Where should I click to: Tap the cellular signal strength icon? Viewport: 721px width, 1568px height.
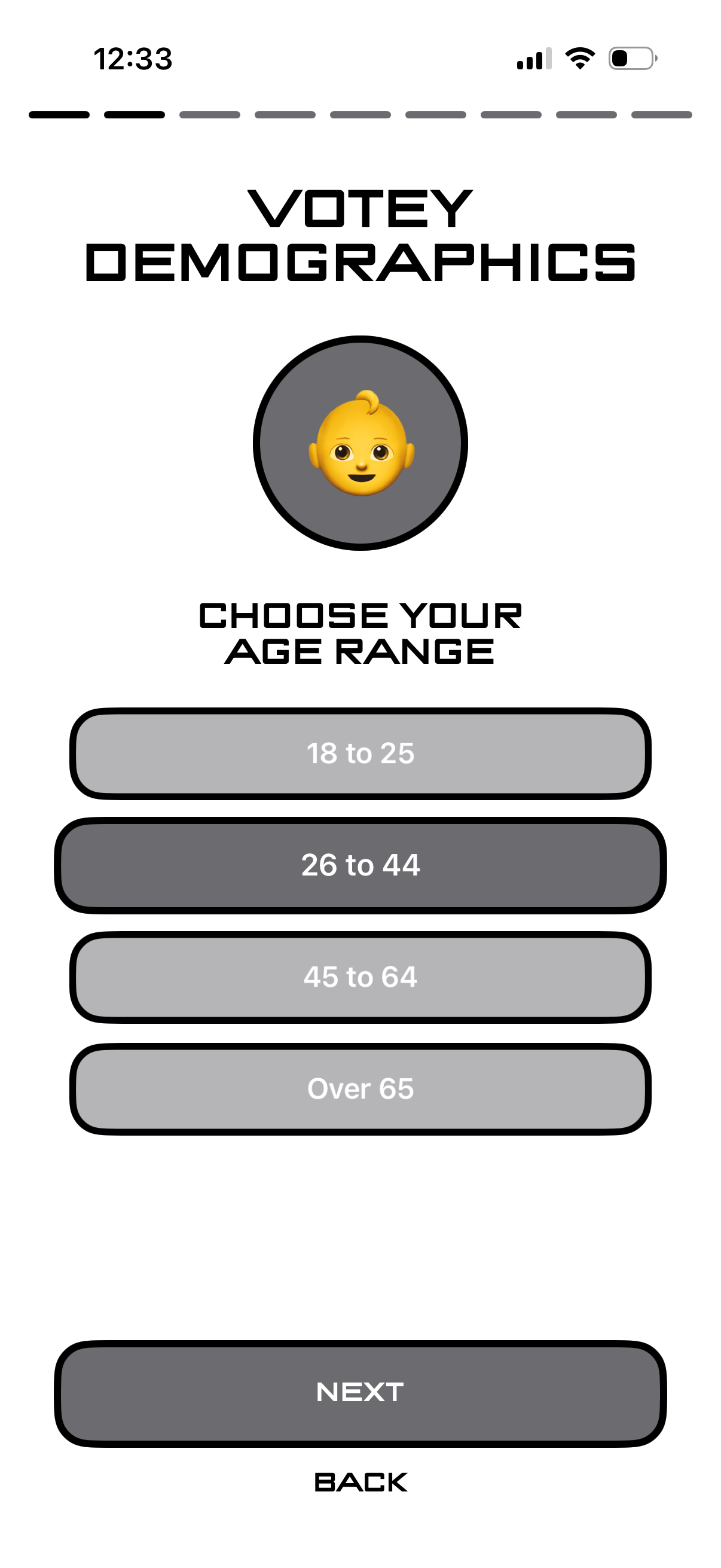click(x=534, y=58)
